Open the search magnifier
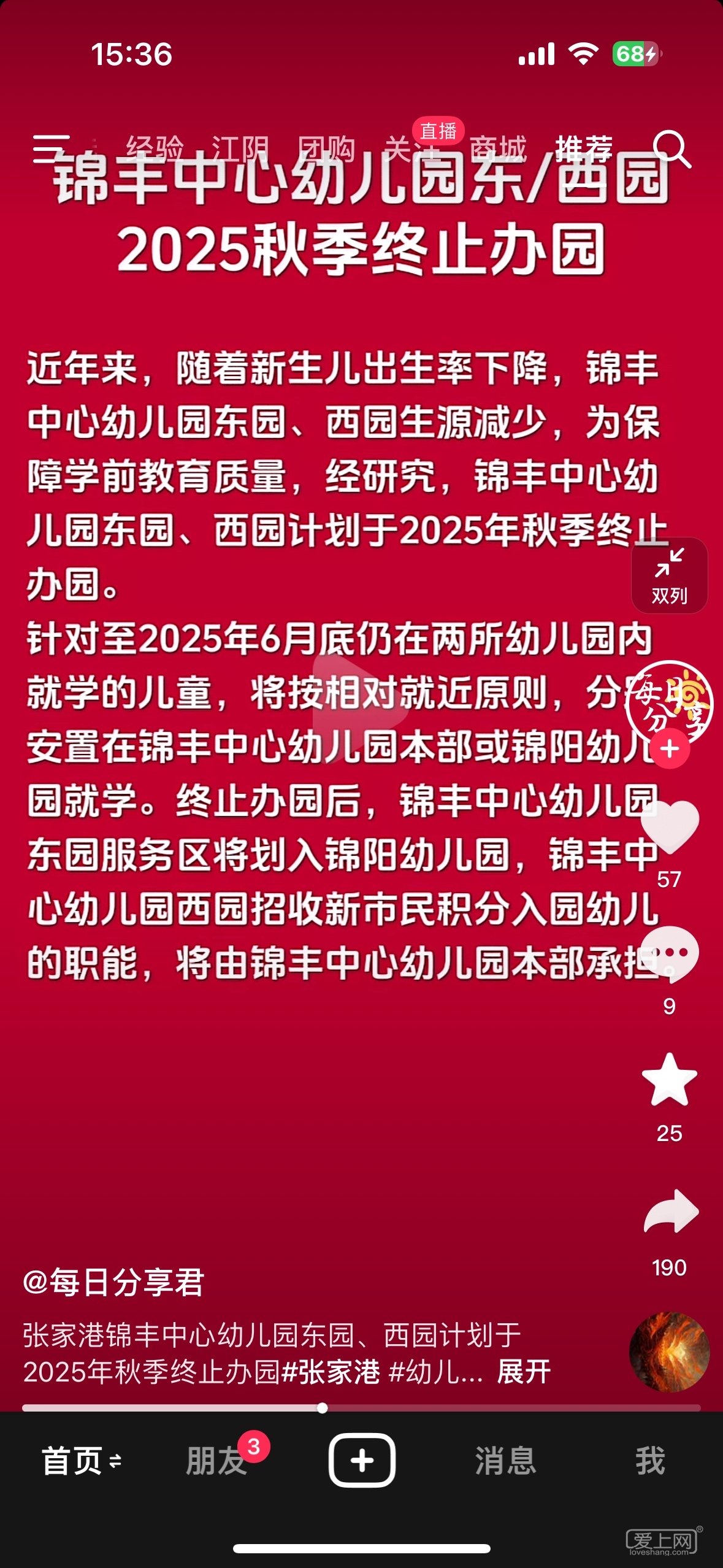Screen dimensions: 723x1568 tap(671, 149)
